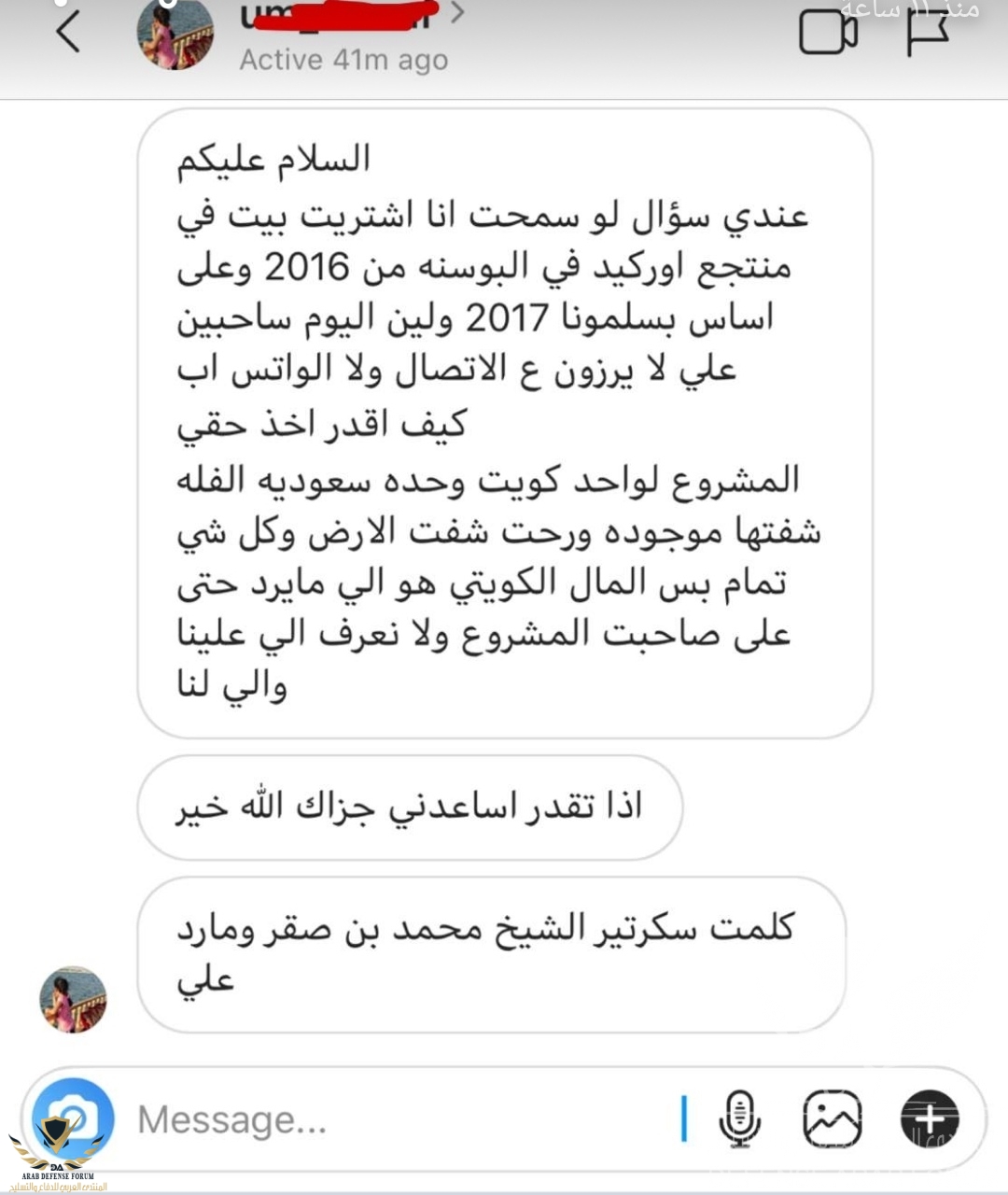This screenshot has width=1008, height=1195.
Task: Attach a photo from gallery
Action: [x=832, y=1118]
